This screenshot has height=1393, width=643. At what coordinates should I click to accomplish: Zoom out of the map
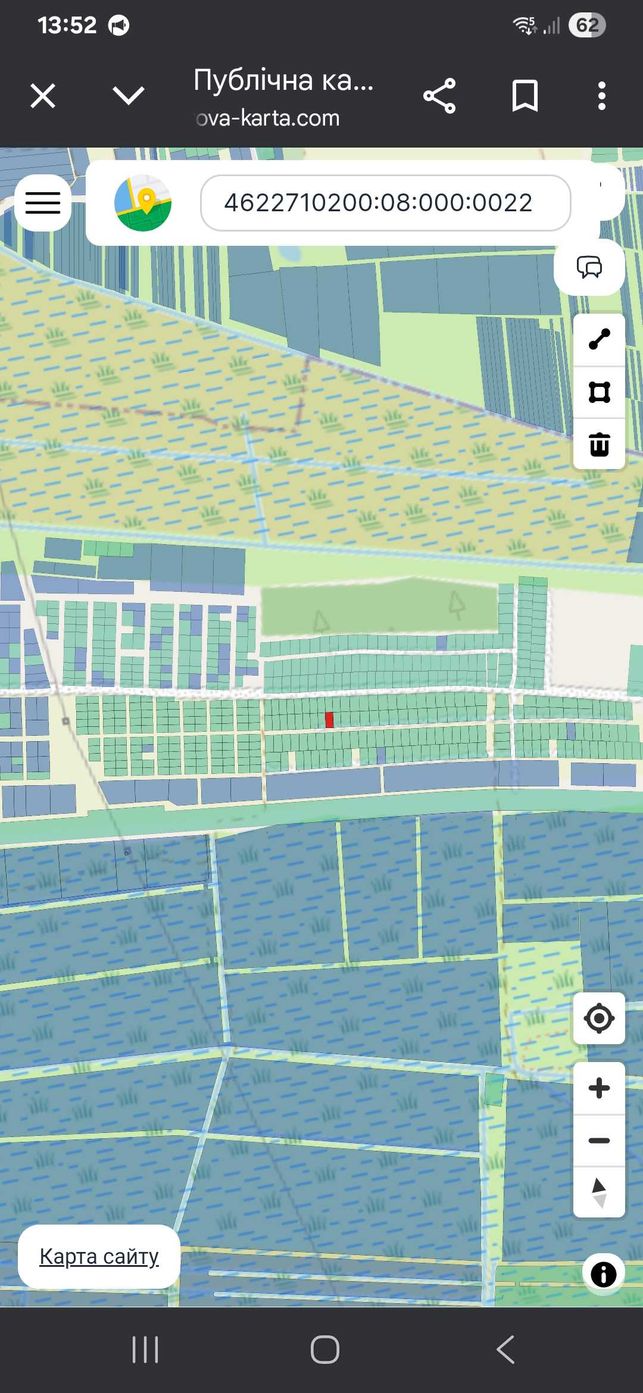(x=599, y=1140)
